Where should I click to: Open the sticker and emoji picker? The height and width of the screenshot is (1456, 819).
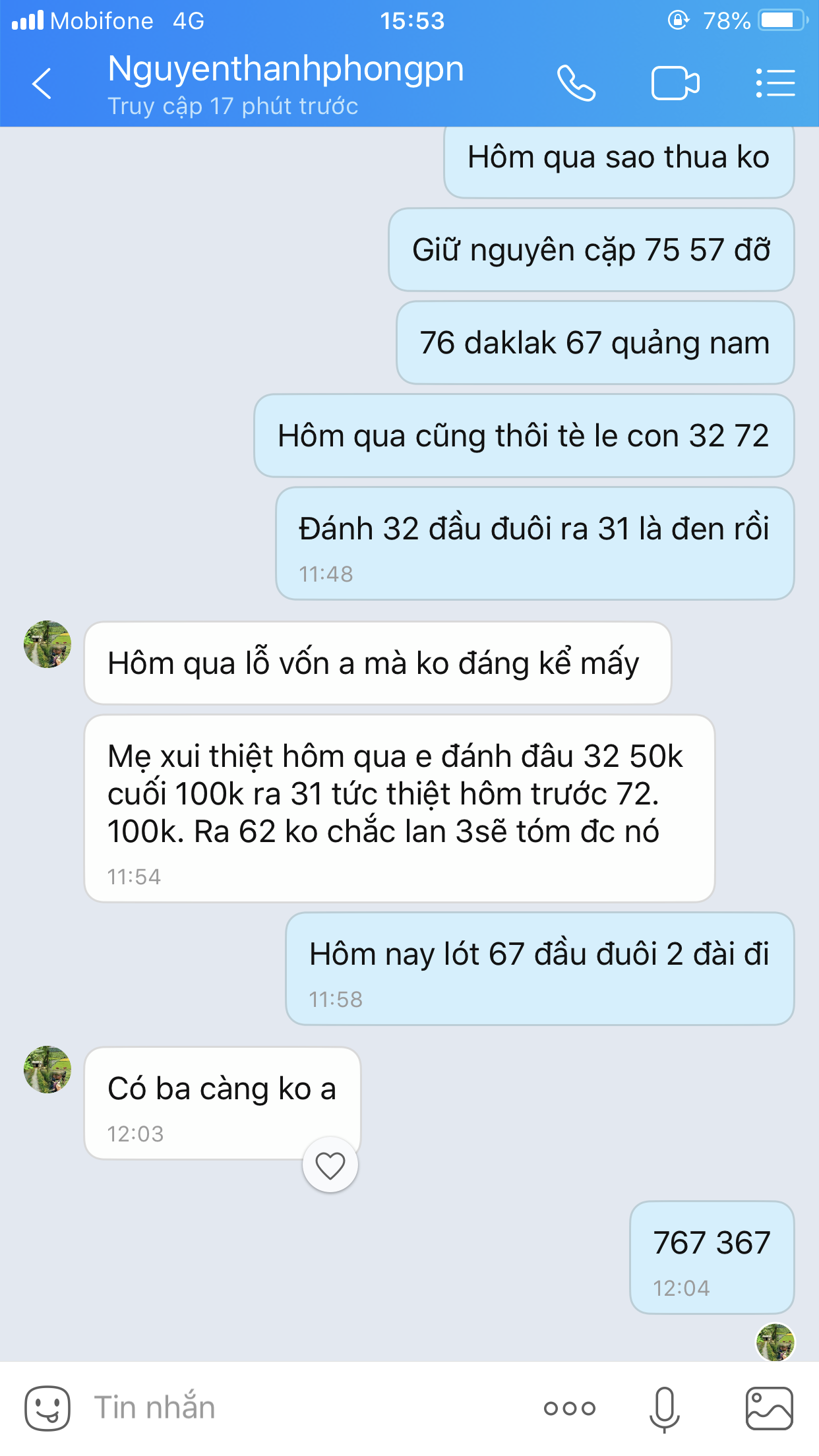47,1408
